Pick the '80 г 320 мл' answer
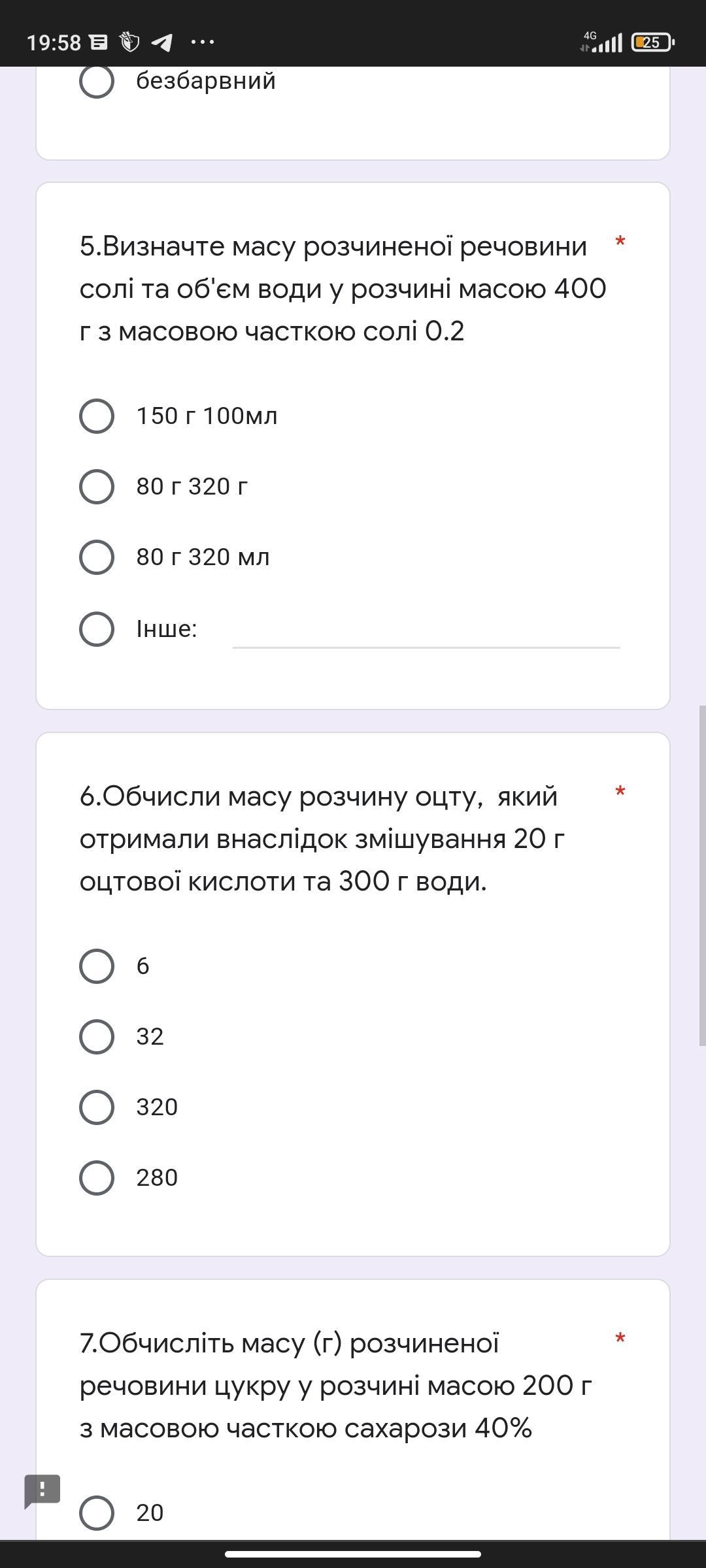706x1568 pixels. click(97, 557)
